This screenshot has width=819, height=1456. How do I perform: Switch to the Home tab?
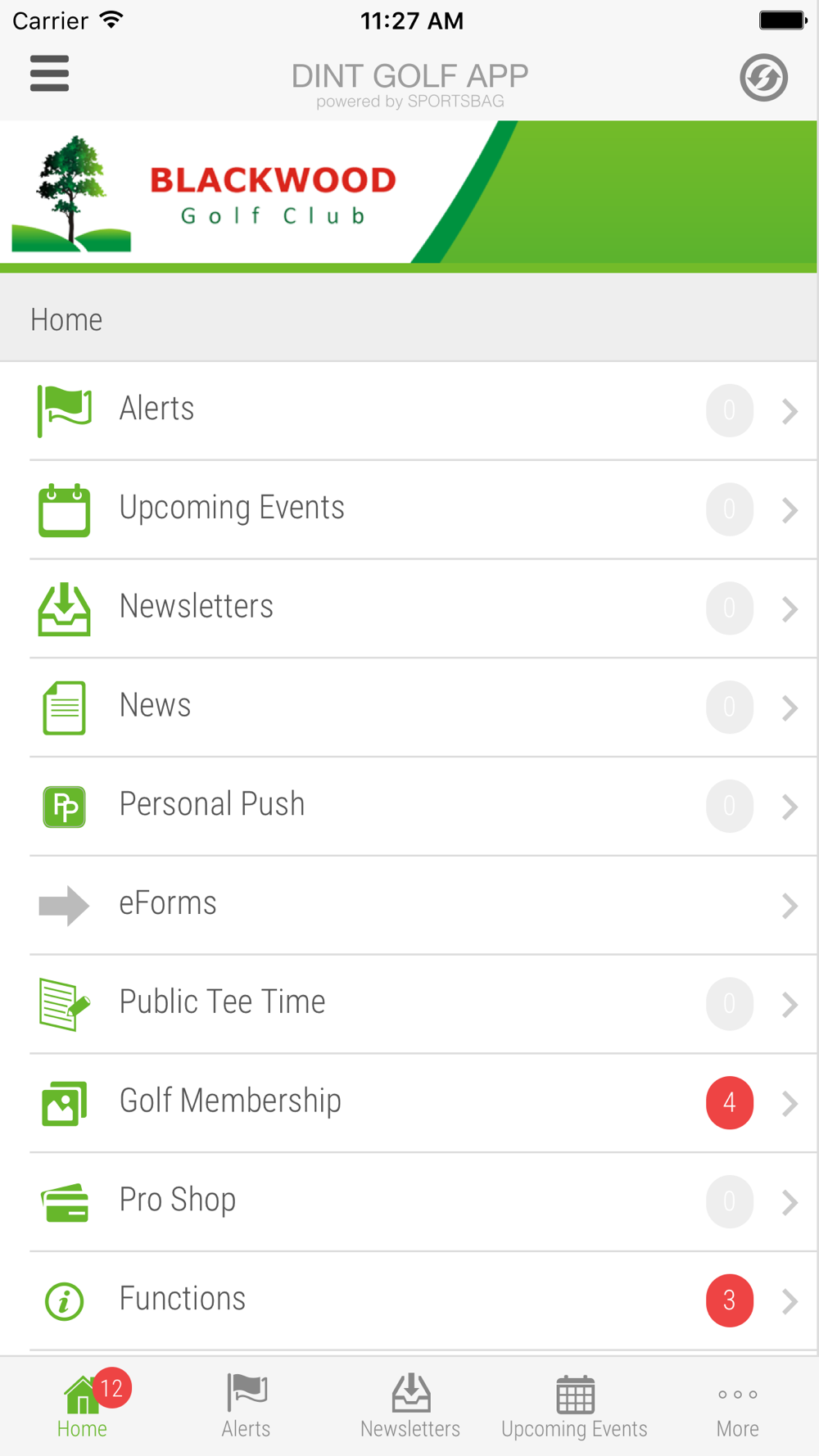[82, 1406]
